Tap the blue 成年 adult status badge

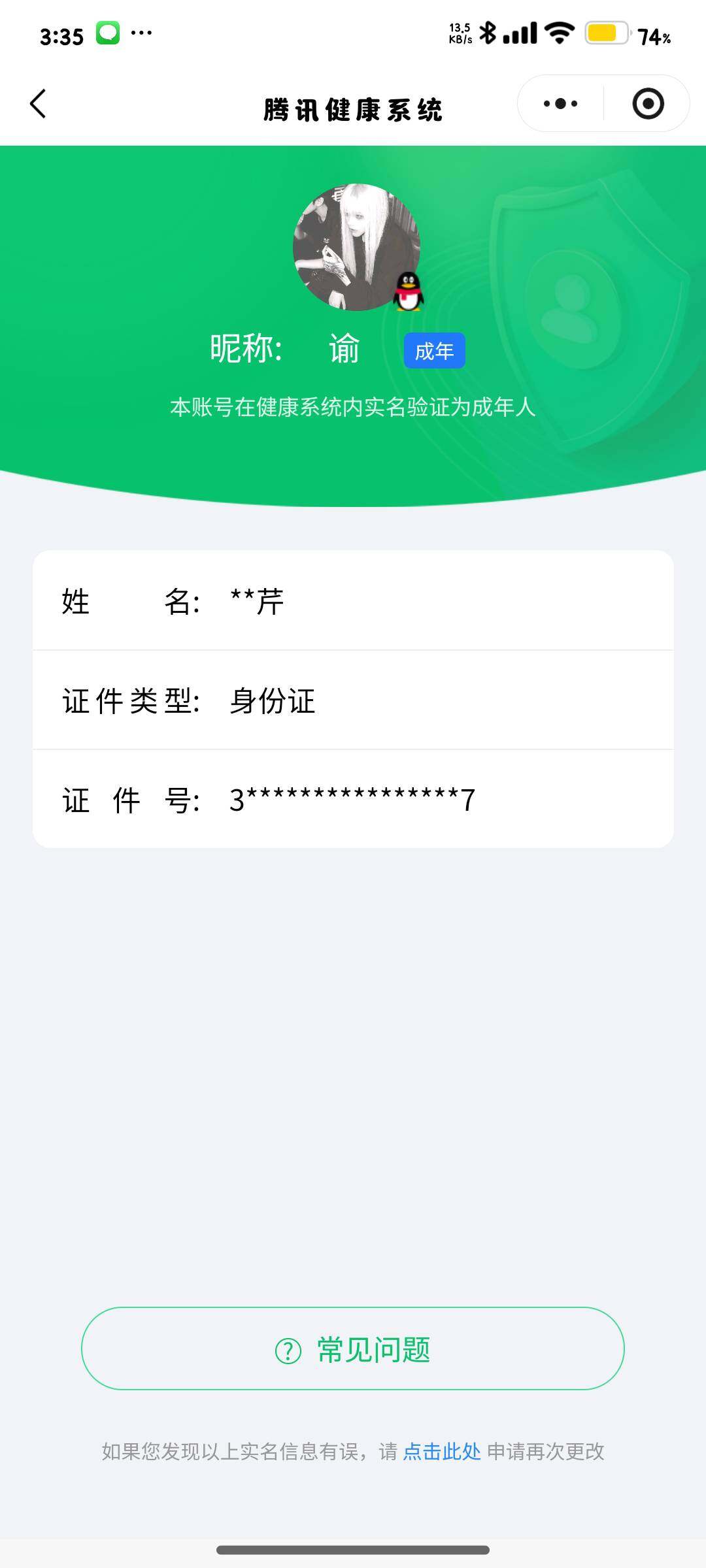(x=434, y=351)
